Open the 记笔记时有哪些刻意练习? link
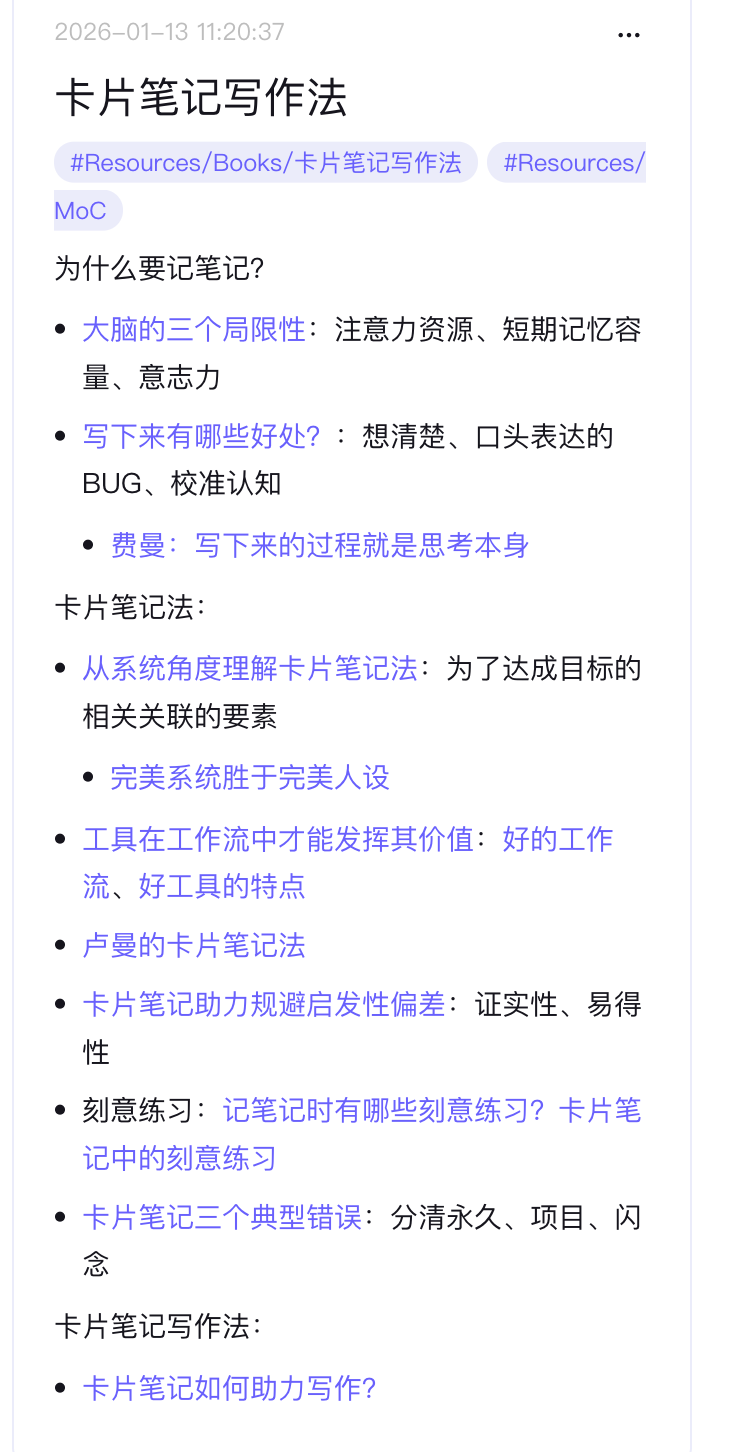This screenshot has width=736, height=1452. pos(384,1110)
